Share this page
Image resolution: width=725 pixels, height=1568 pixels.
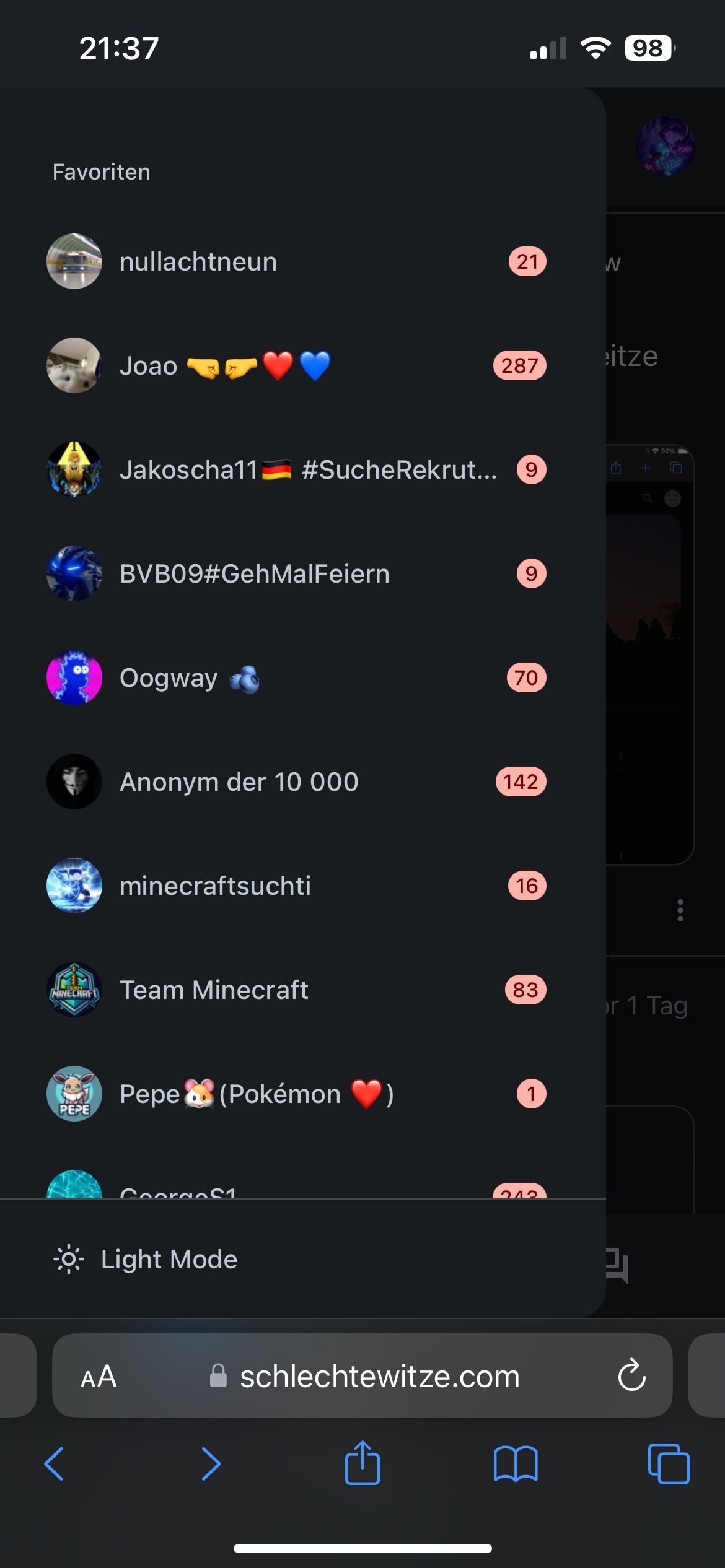pyautogui.click(x=362, y=1463)
